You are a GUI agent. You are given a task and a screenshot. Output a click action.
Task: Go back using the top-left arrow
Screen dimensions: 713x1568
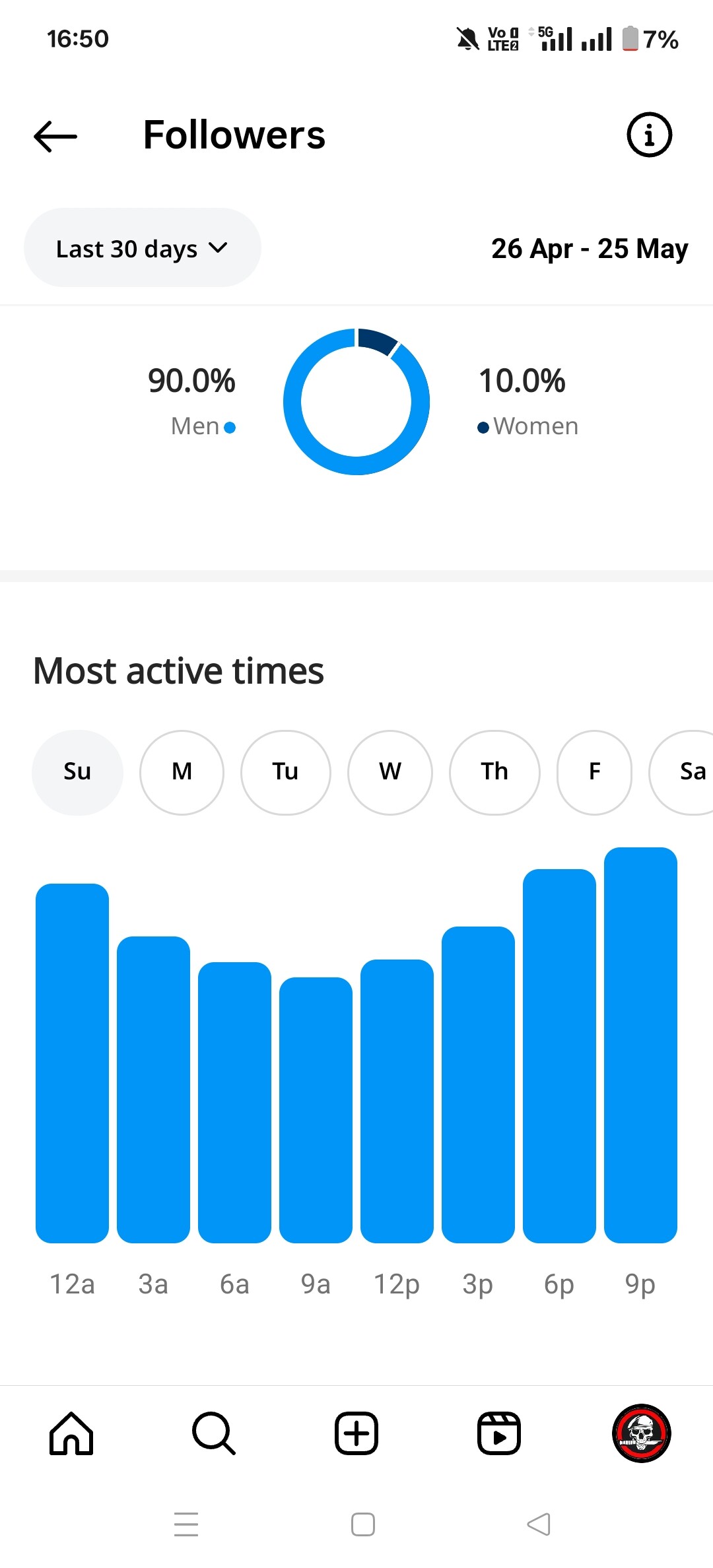pyautogui.click(x=55, y=136)
